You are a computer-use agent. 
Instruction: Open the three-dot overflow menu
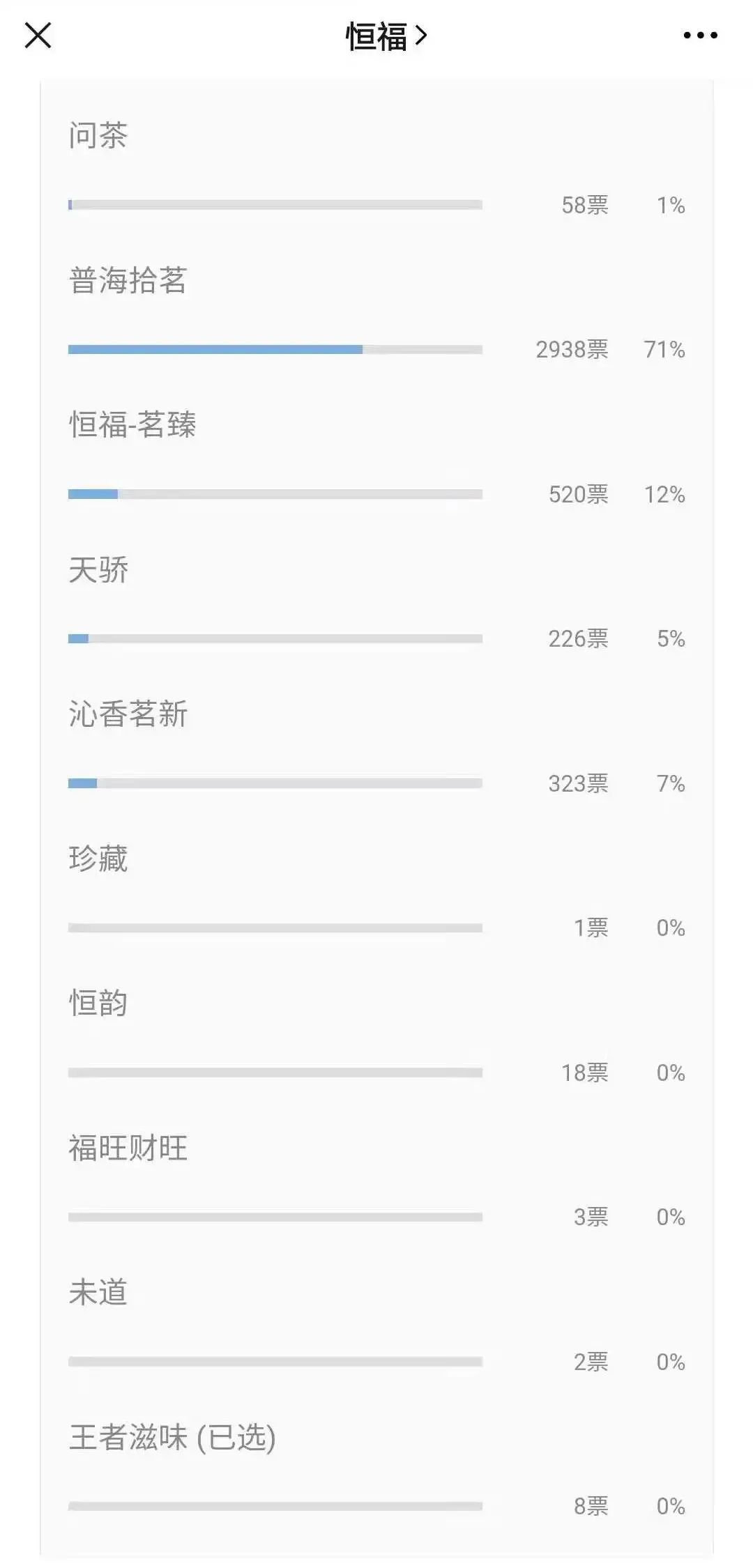click(x=700, y=35)
